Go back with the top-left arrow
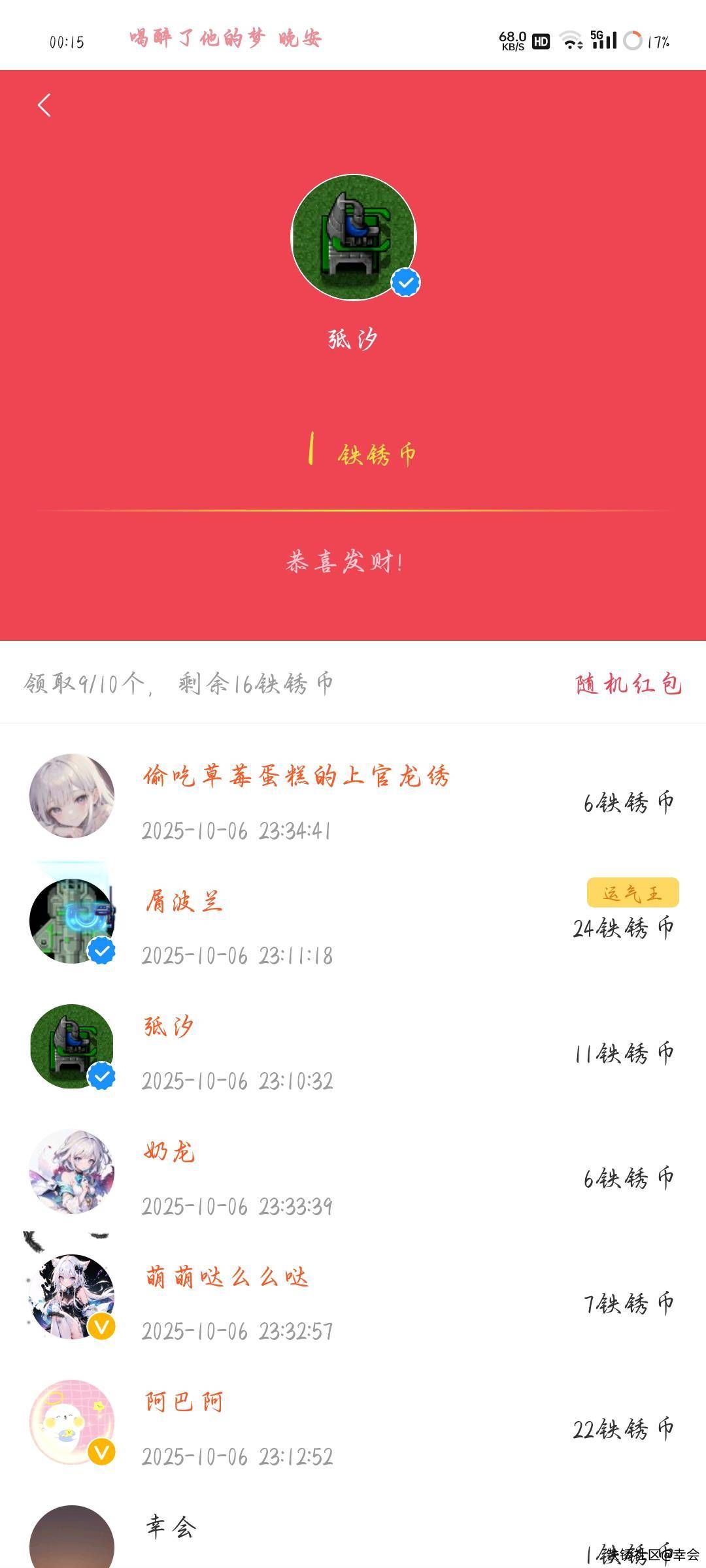This screenshot has height=1568, width=706. [44, 105]
